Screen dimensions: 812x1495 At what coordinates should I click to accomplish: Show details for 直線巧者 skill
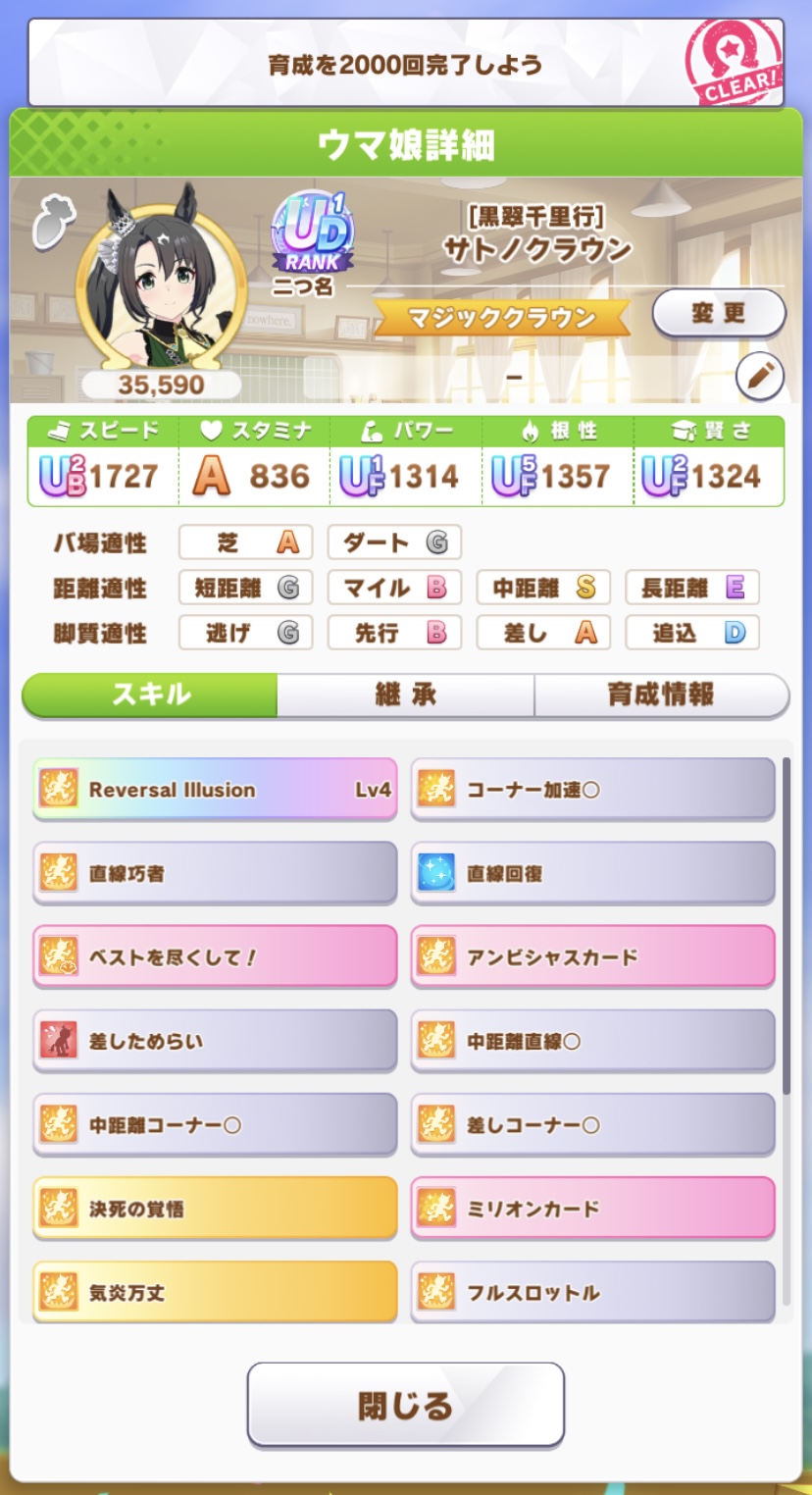tap(215, 873)
